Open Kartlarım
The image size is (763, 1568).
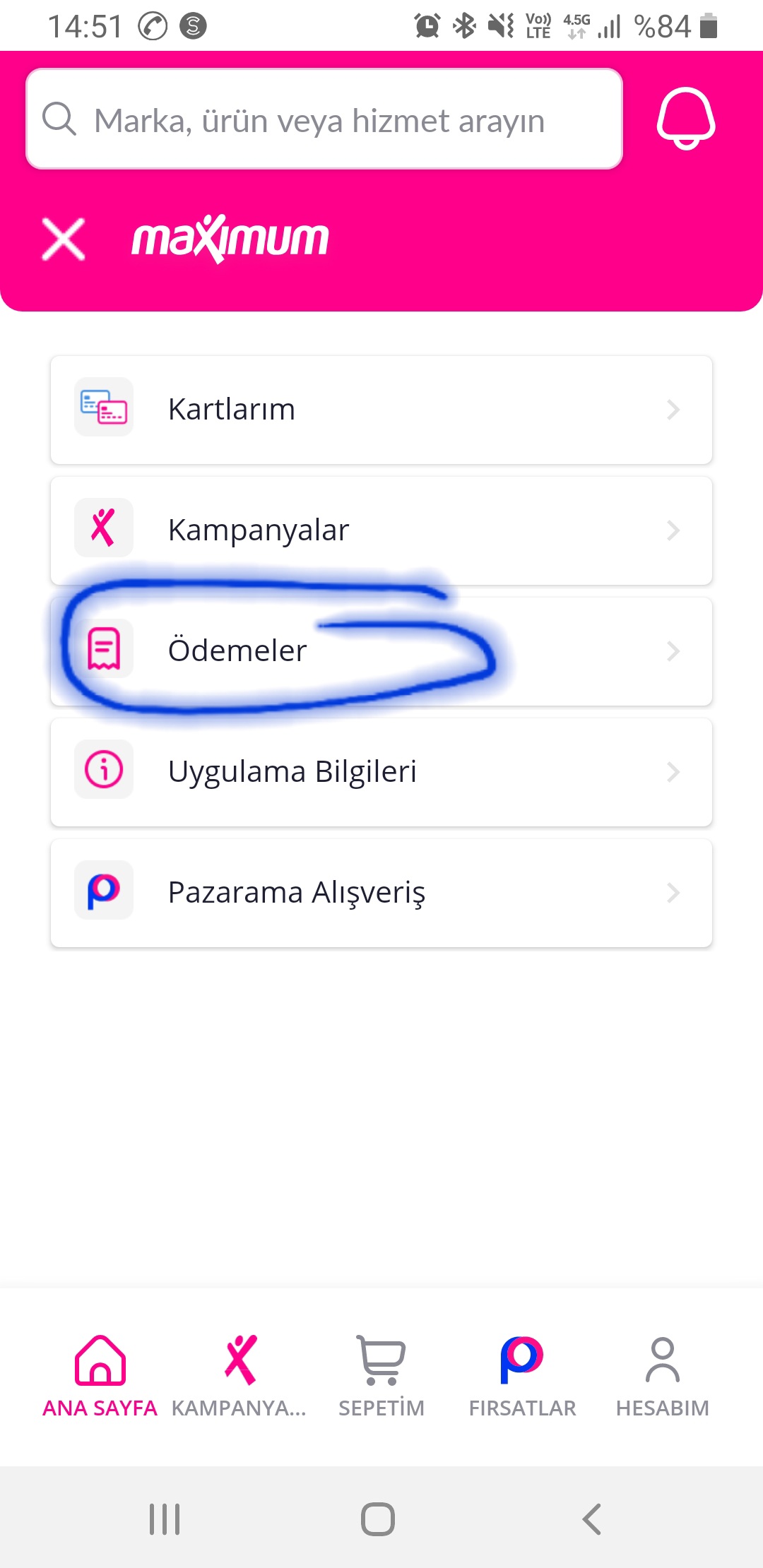click(x=381, y=410)
